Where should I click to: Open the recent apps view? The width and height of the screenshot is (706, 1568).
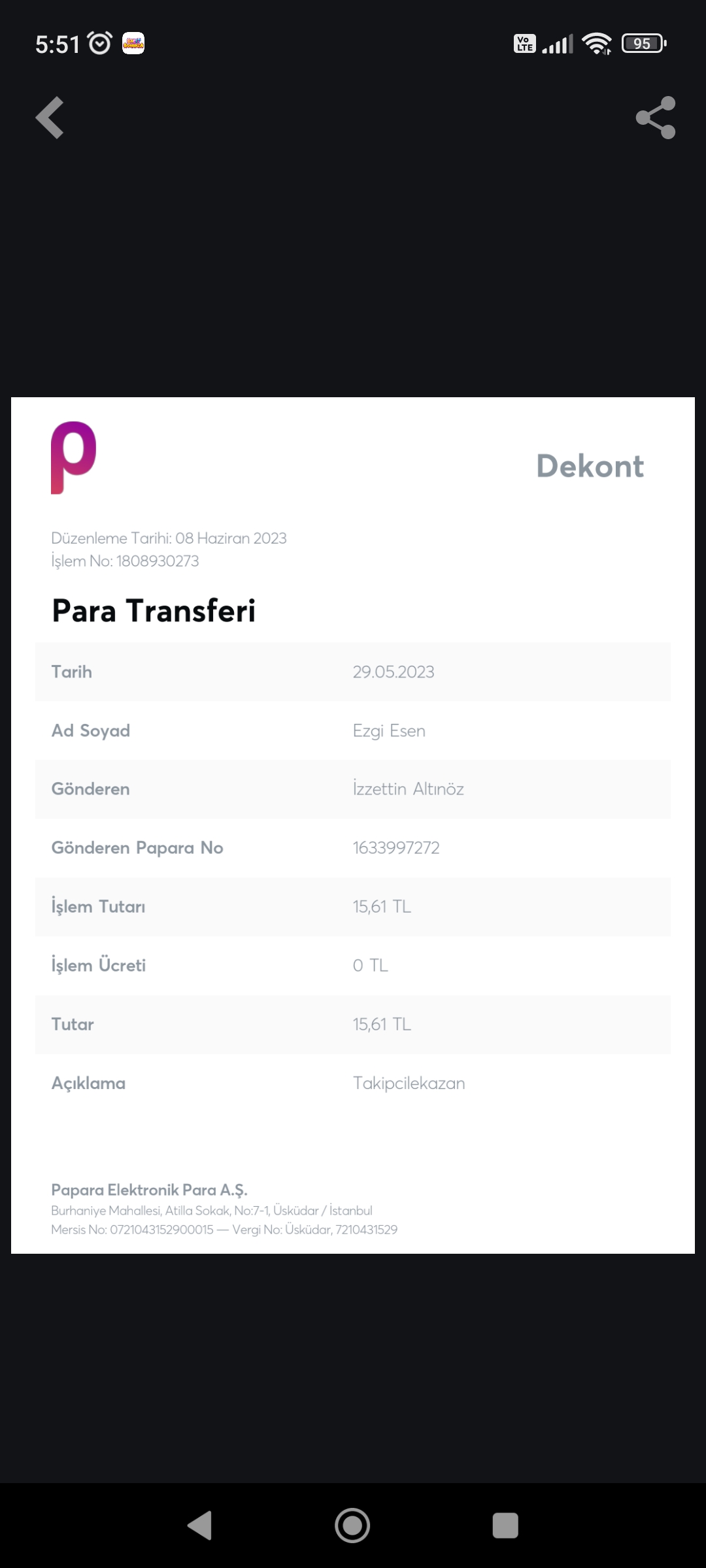click(505, 1526)
